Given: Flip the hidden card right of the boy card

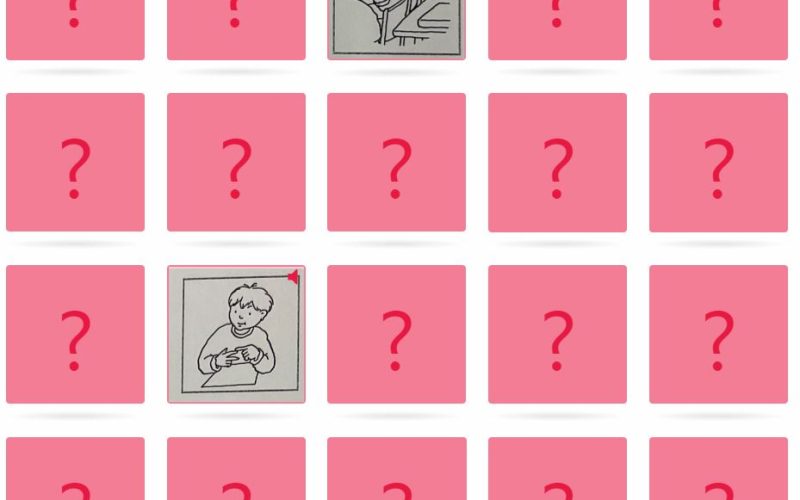Looking at the screenshot, I should click(396, 334).
